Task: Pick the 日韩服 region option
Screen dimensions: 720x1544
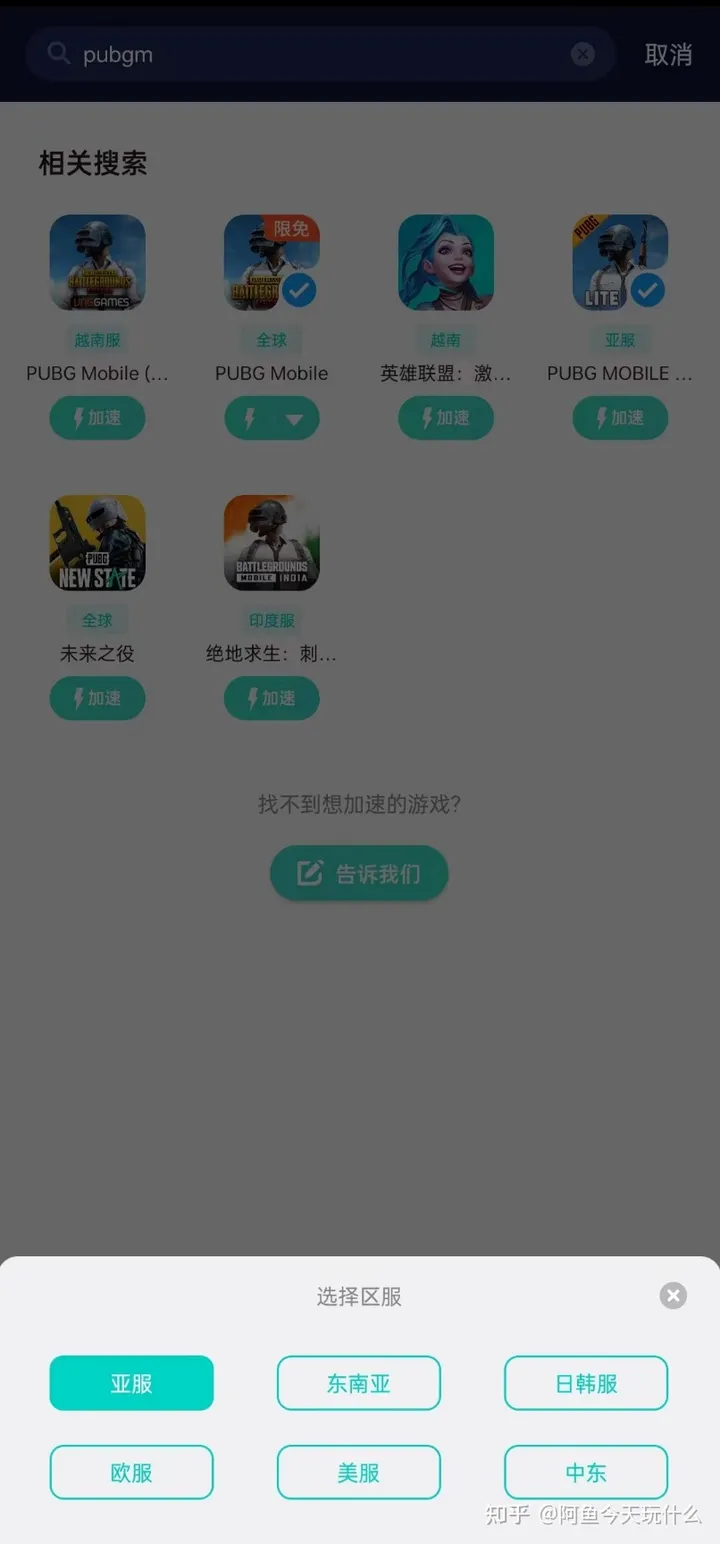Action: pyautogui.click(x=585, y=1383)
